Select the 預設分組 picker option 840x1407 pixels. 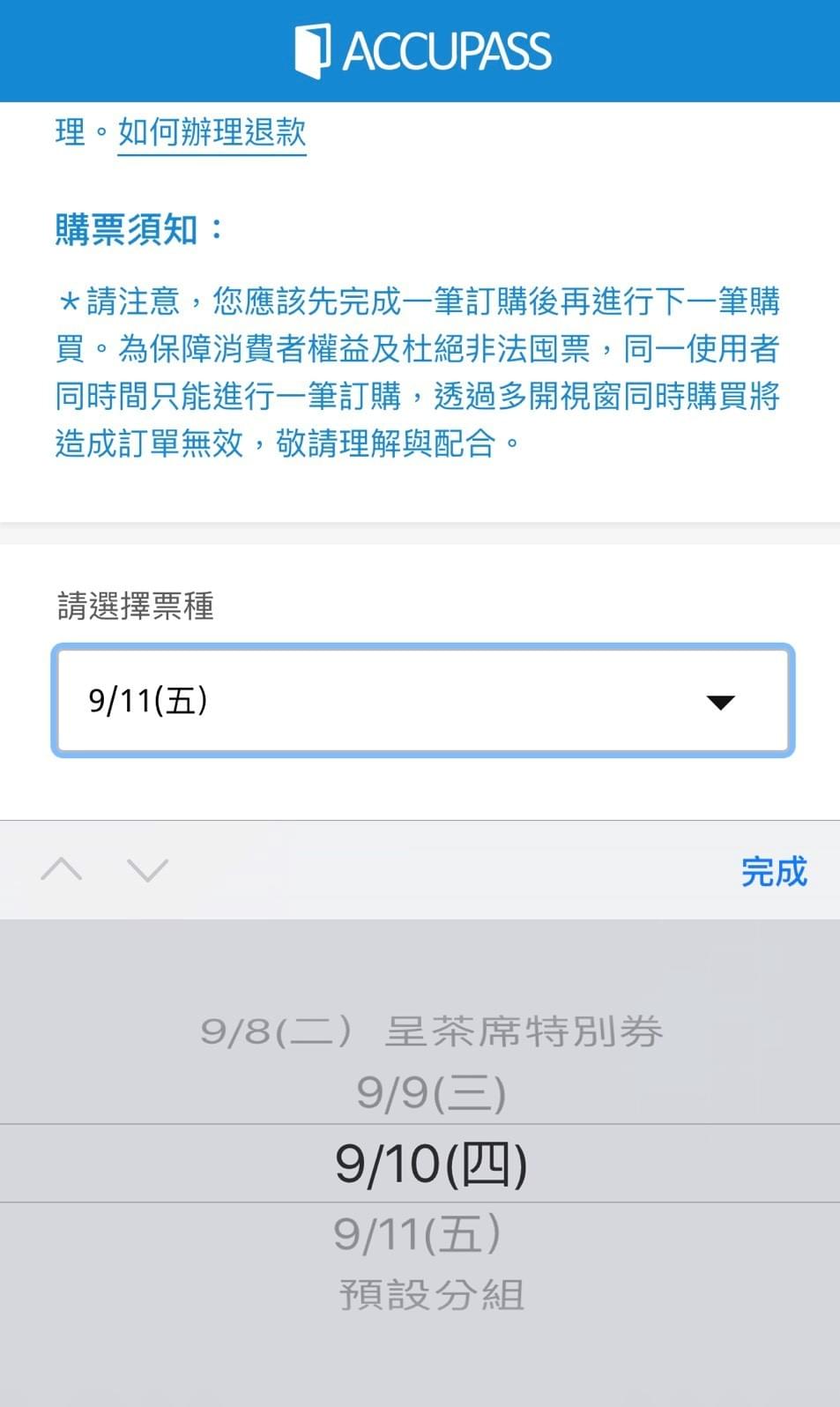(431, 1294)
